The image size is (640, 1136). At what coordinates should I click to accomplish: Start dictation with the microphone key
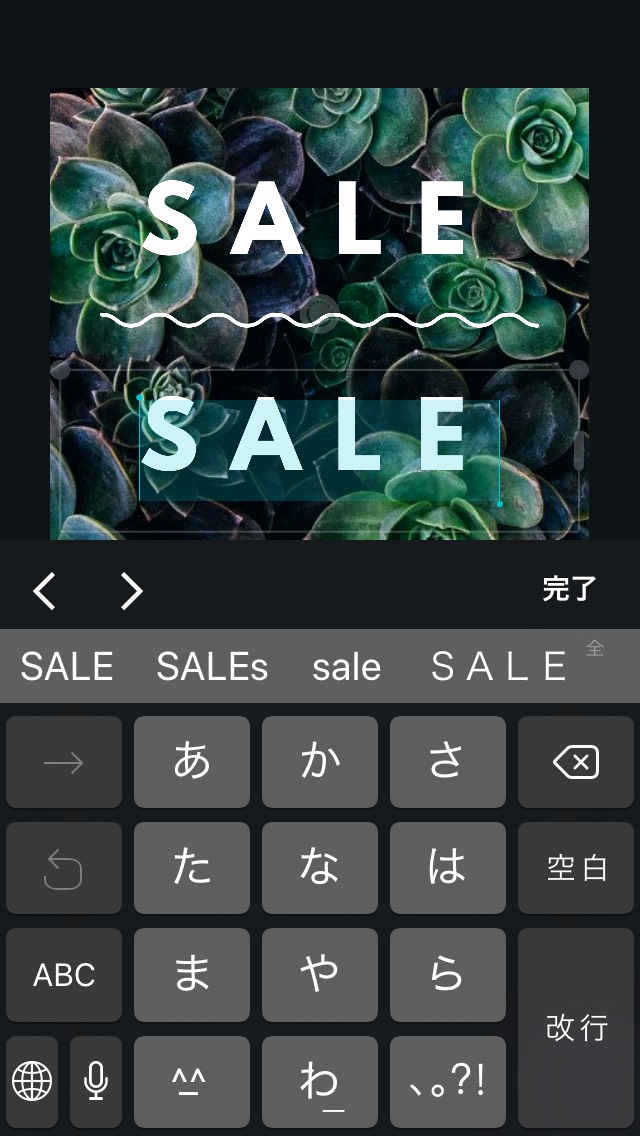96,1081
